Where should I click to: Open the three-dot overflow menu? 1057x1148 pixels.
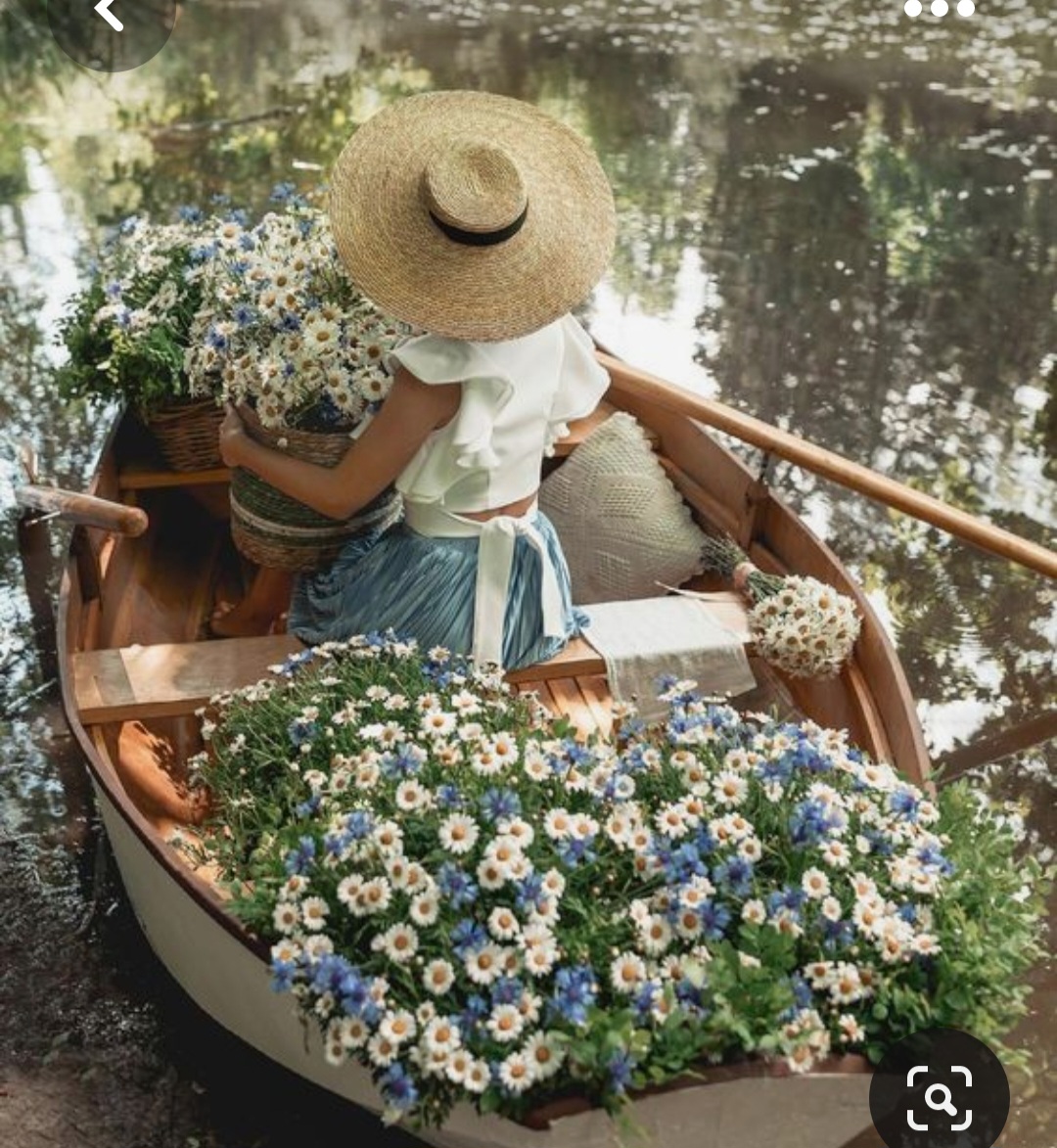[x=939, y=10]
